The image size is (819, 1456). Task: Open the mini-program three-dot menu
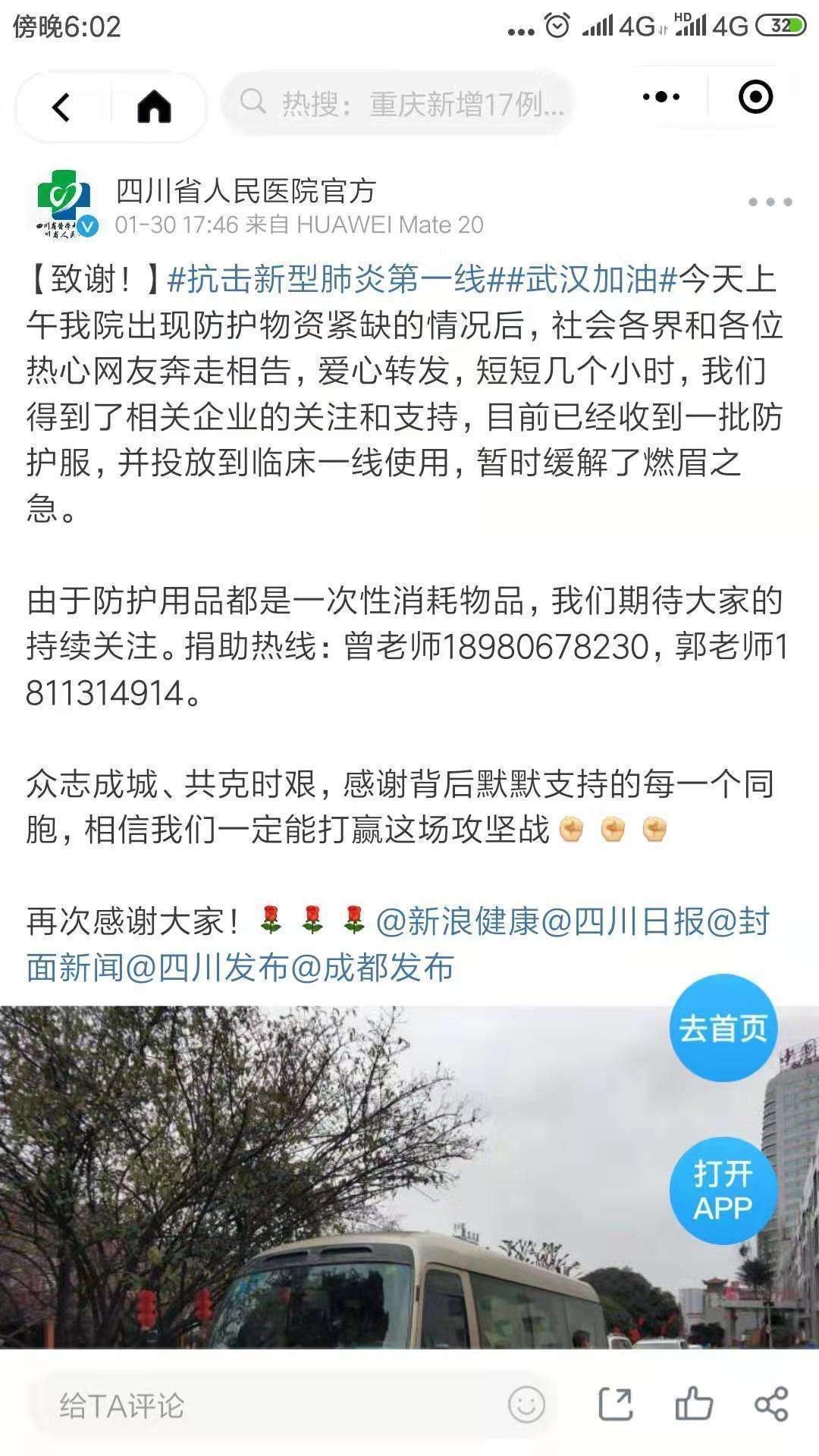click(x=661, y=96)
